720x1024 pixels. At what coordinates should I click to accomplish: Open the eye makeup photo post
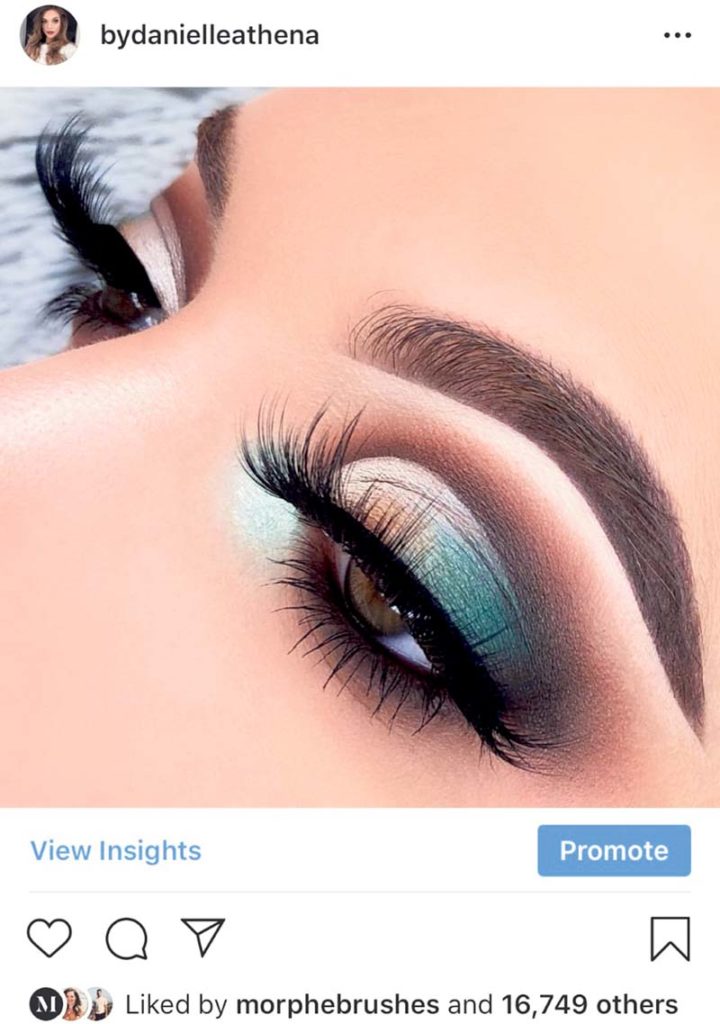pyautogui.click(x=360, y=447)
